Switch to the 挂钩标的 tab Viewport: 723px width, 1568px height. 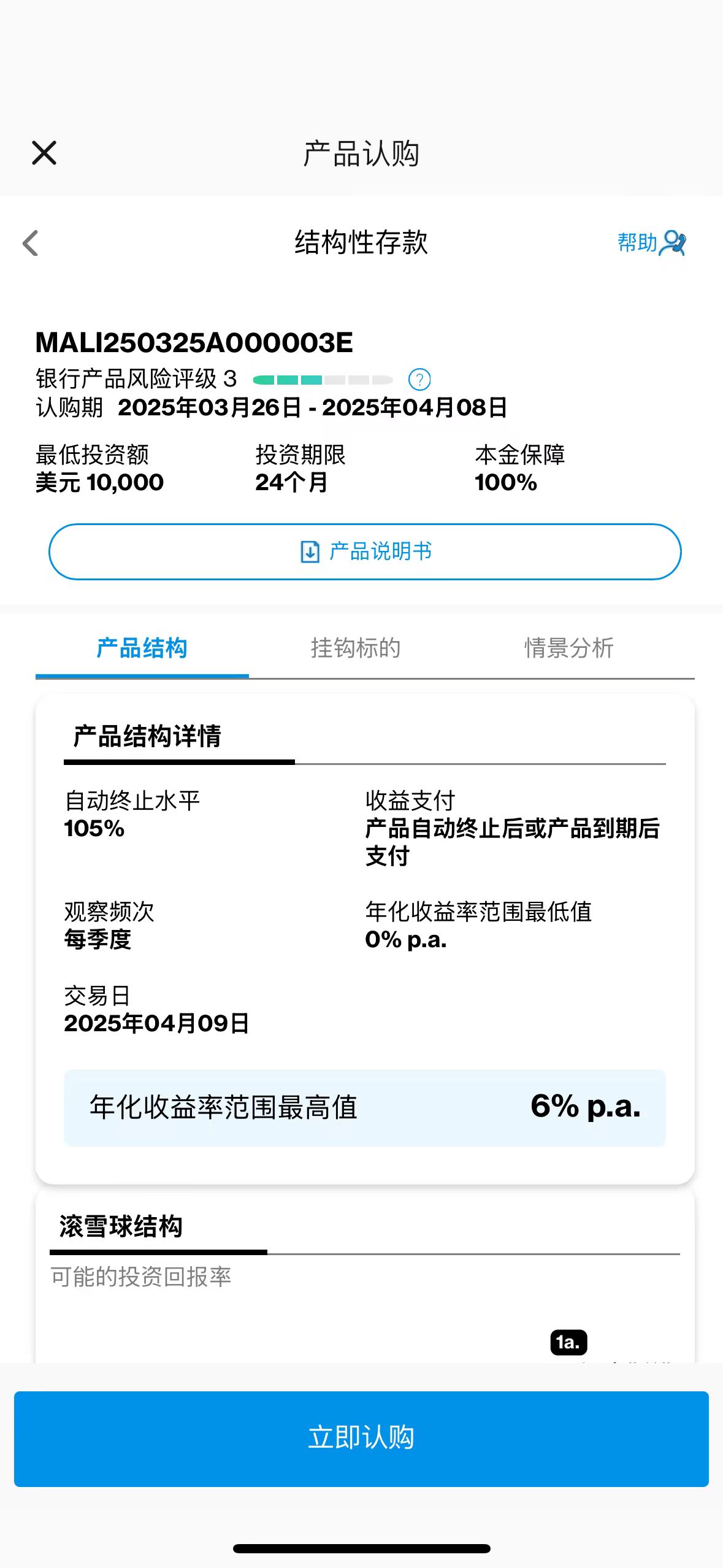click(x=356, y=648)
